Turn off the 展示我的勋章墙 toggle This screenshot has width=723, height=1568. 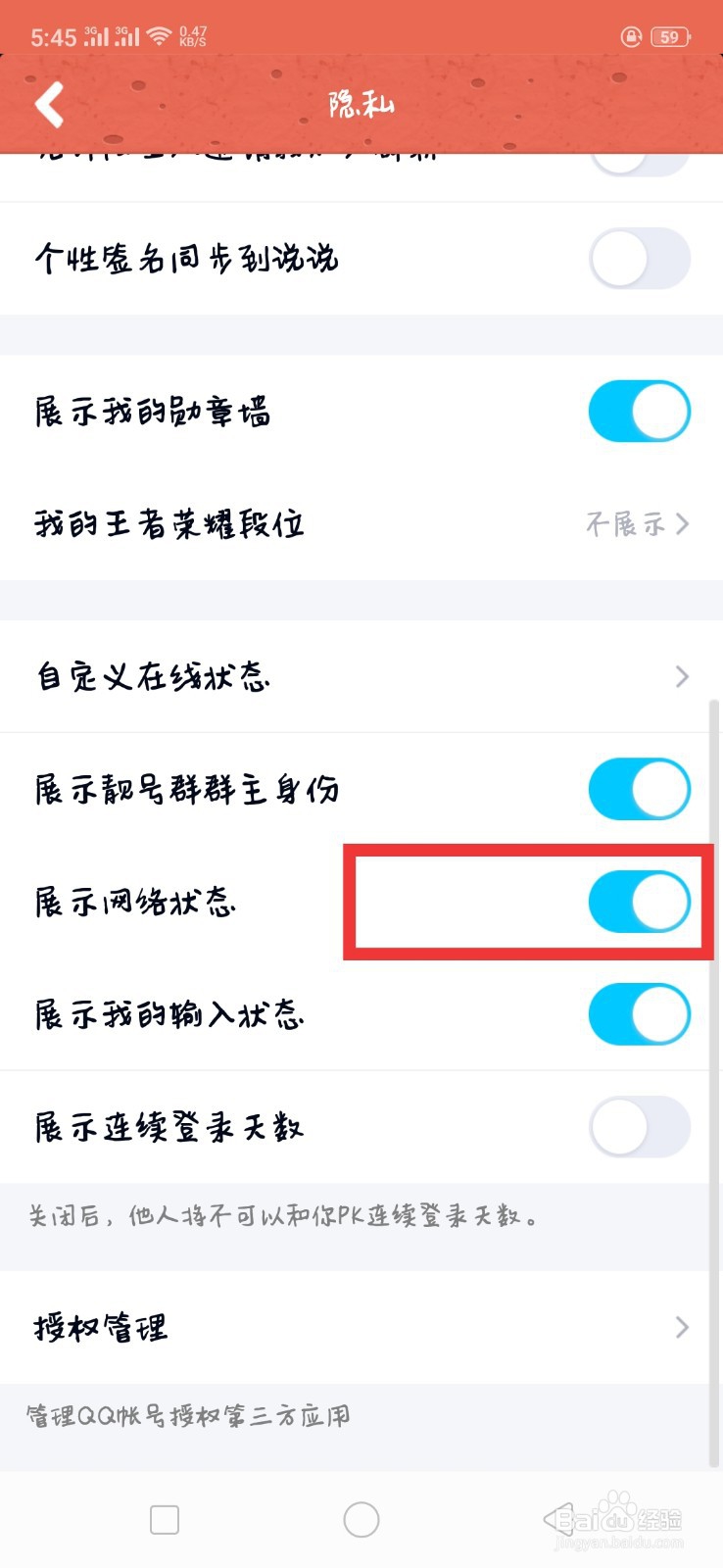tap(639, 411)
